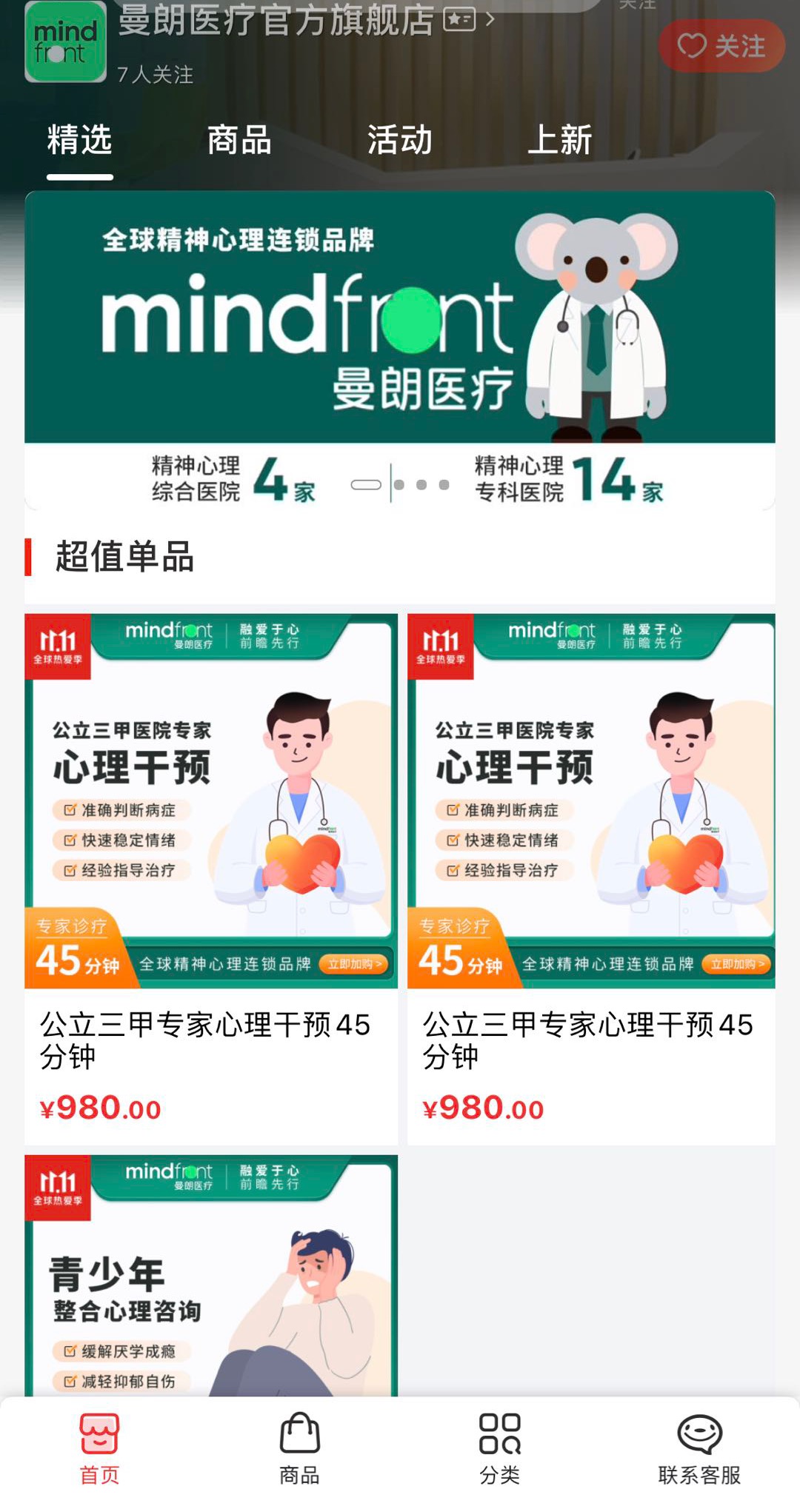
Task: Open the mindfront 曼朗医疗 banner
Action: tap(400, 318)
